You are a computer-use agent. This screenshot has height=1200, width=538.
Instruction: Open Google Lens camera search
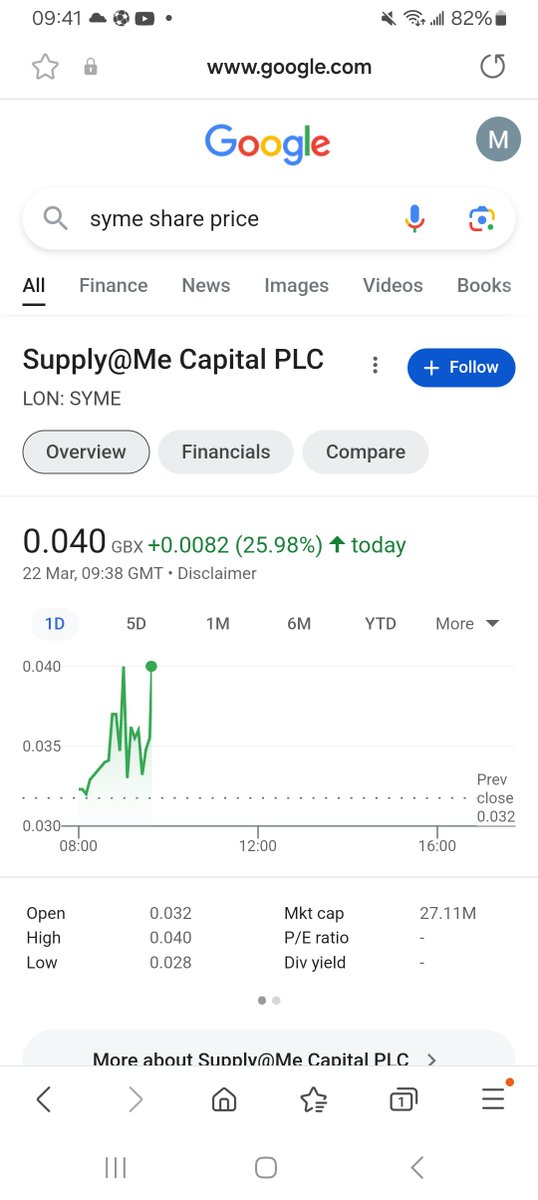click(x=481, y=219)
